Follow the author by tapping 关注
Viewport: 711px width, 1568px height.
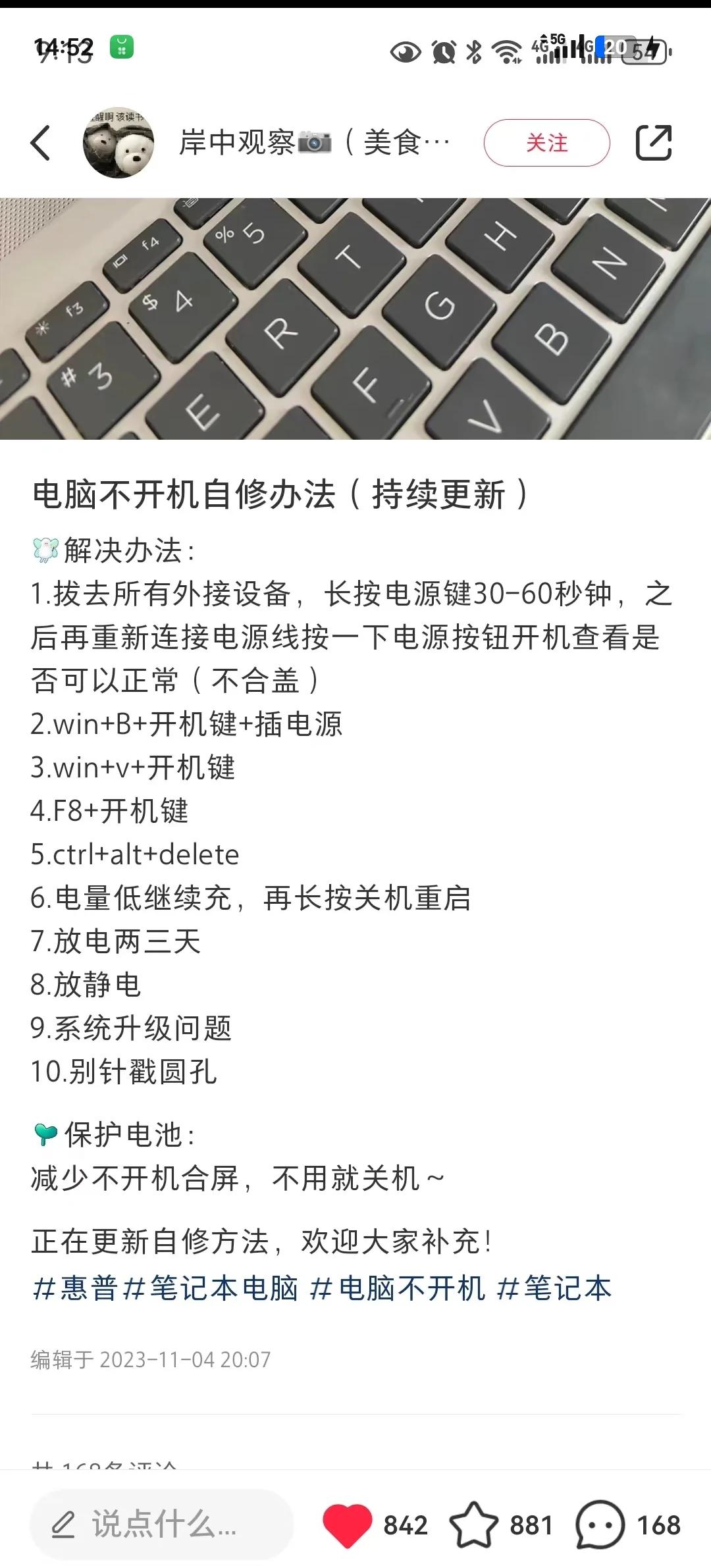coord(548,144)
